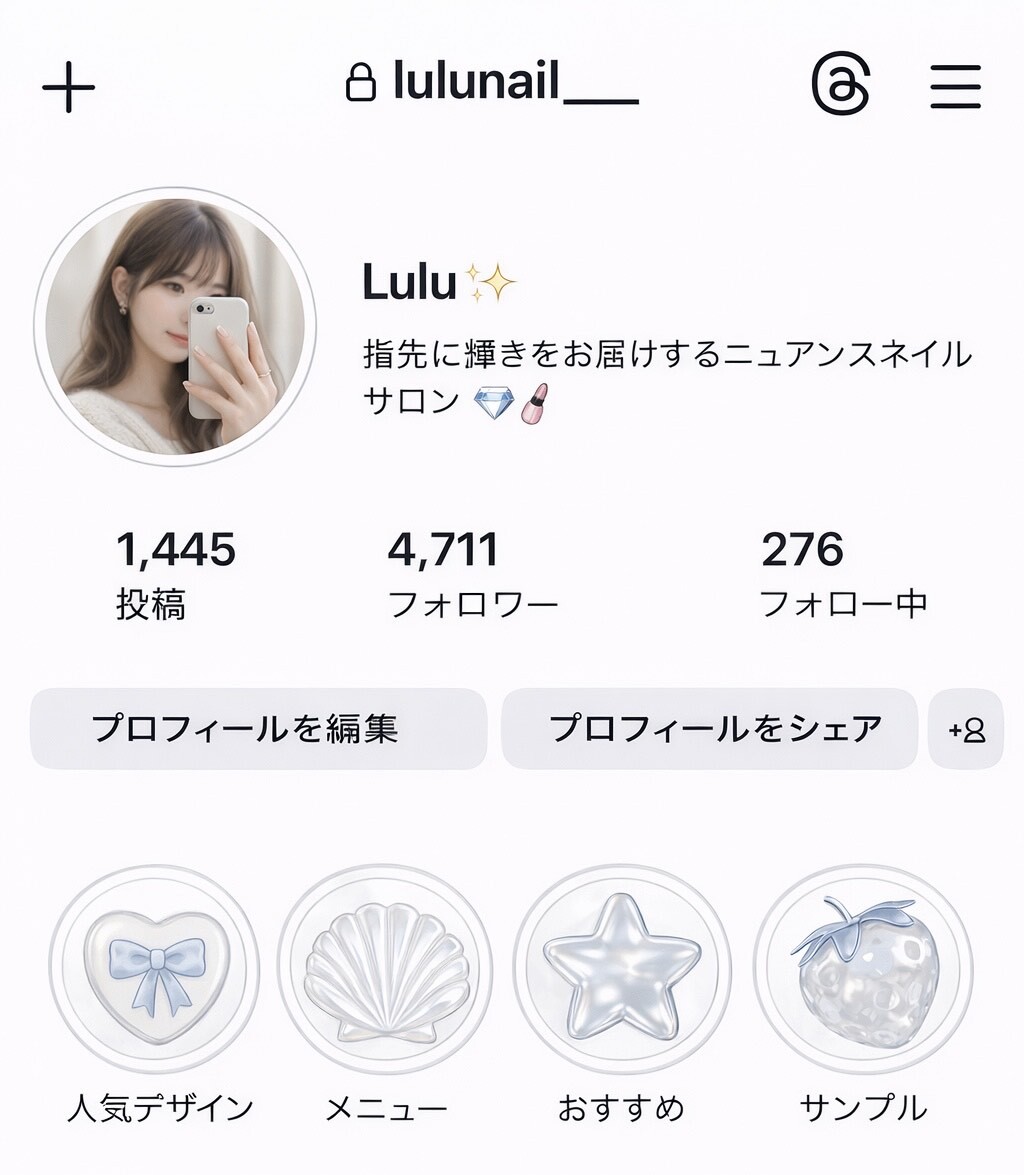The height and width of the screenshot is (1175, 1024).
Task: Tap the おすすめ highlight label text
Action: pos(618,1107)
